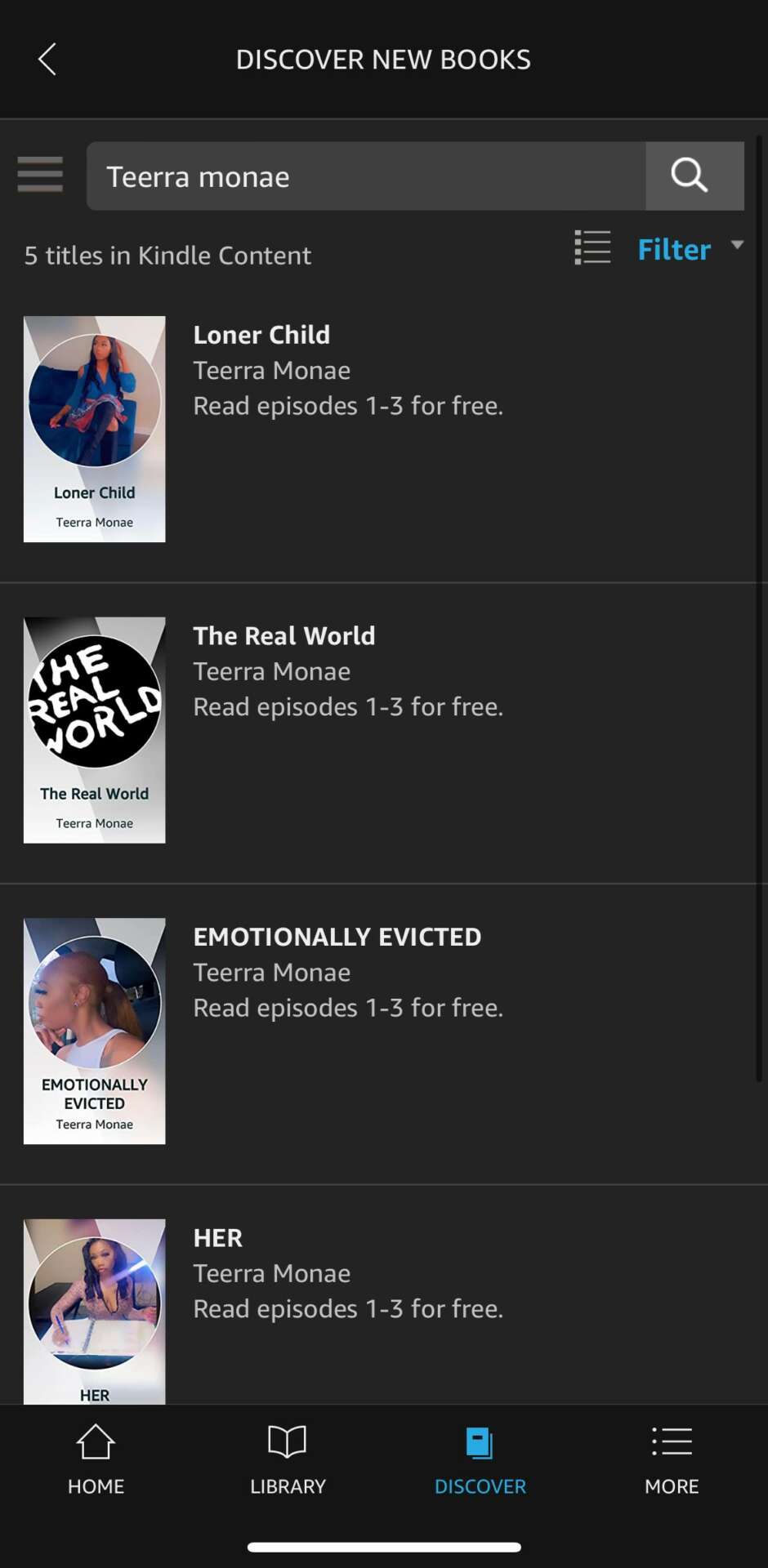Open the EMOTIONALLY EVICTED result
The height and width of the screenshot is (1568, 768).
point(337,937)
